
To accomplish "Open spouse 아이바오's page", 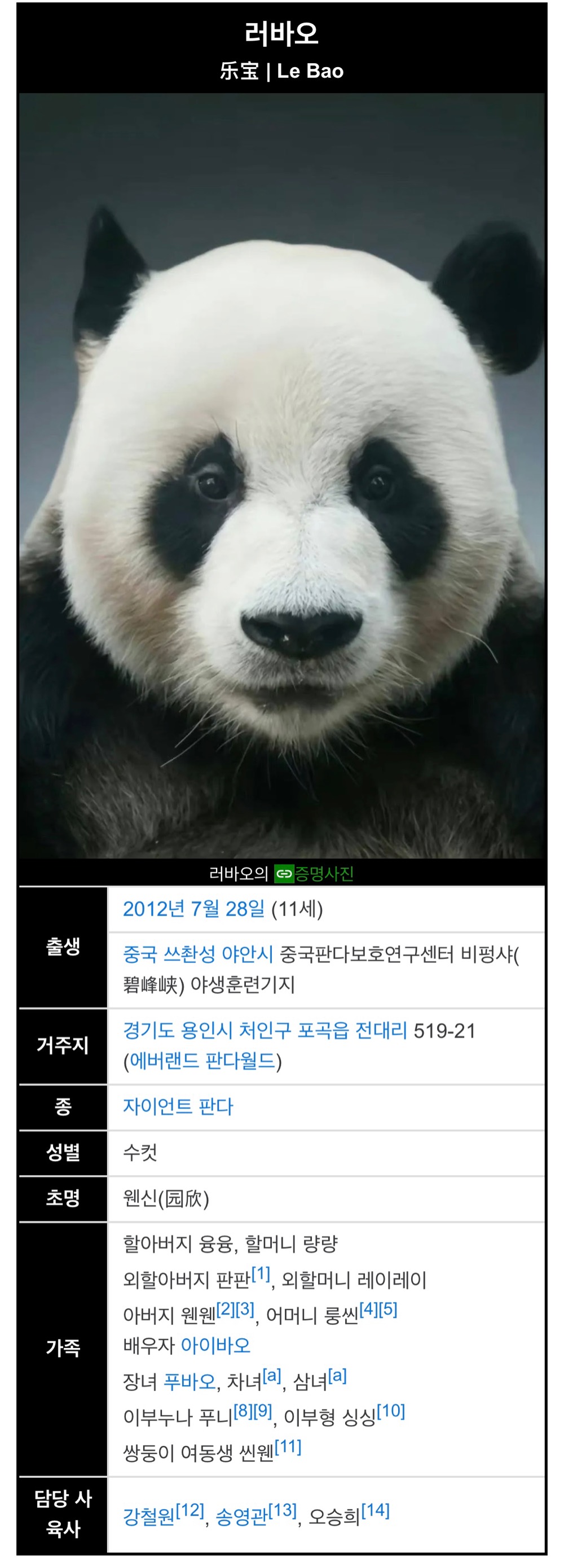I will tap(216, 1345).
